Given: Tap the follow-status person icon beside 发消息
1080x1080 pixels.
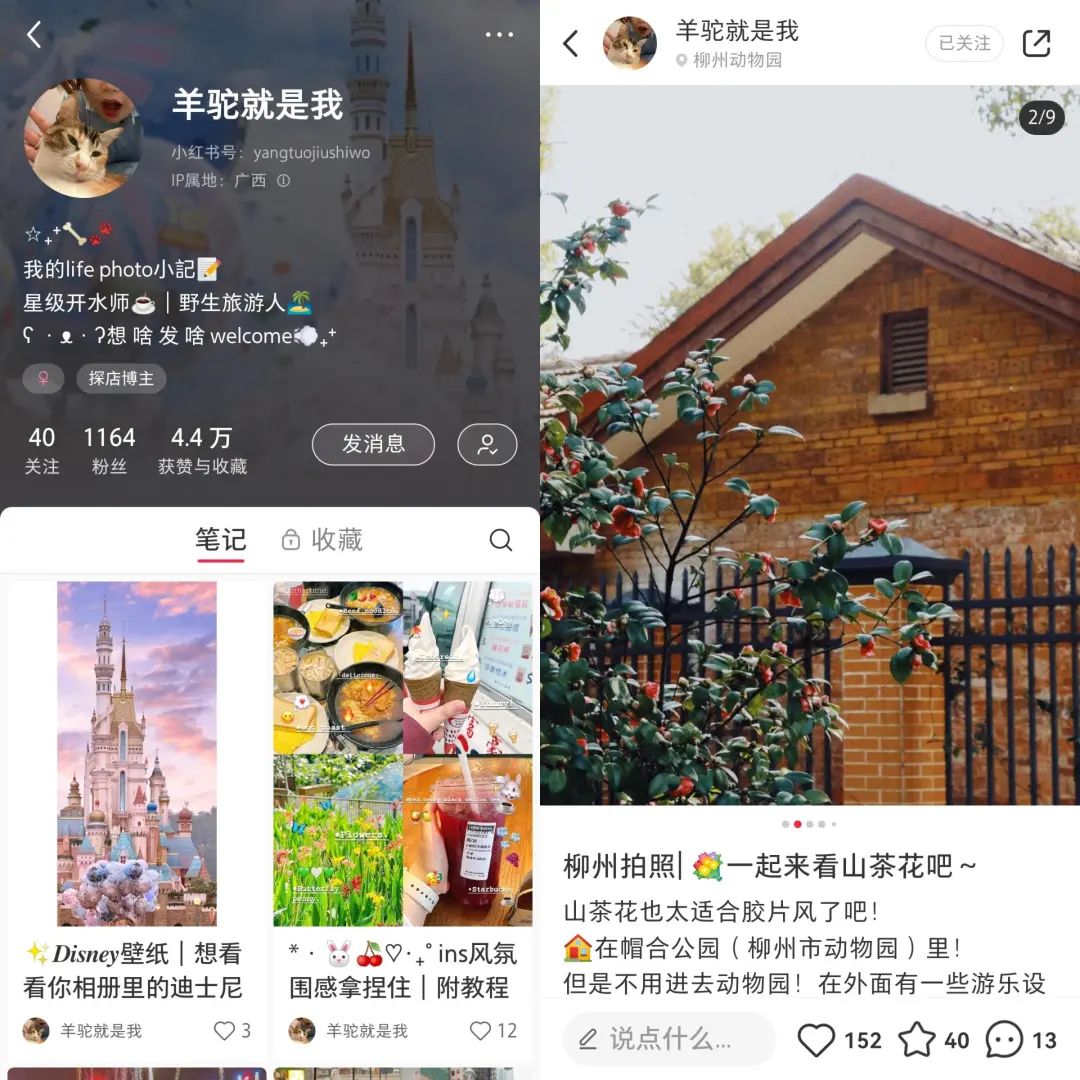Looking at the screenshot, I should (487, 445).
